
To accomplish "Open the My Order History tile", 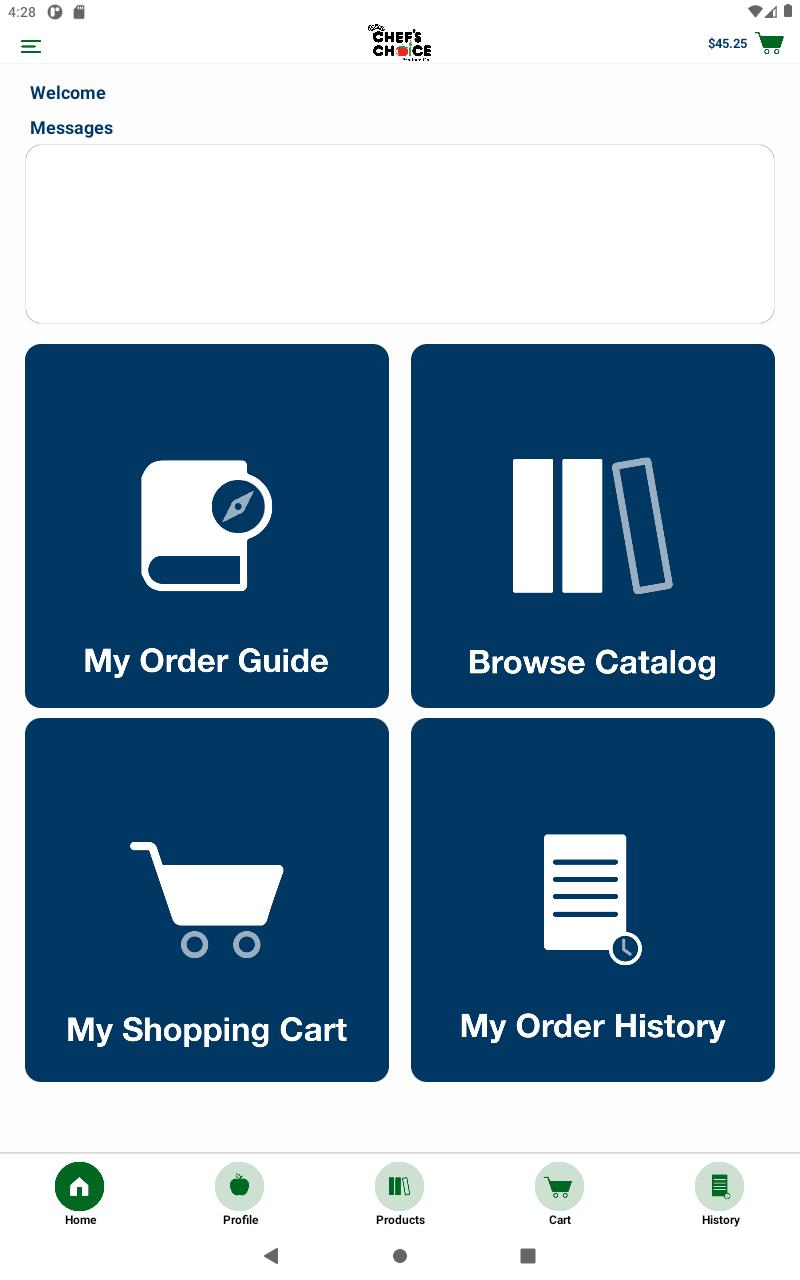I will click(593, 900).
